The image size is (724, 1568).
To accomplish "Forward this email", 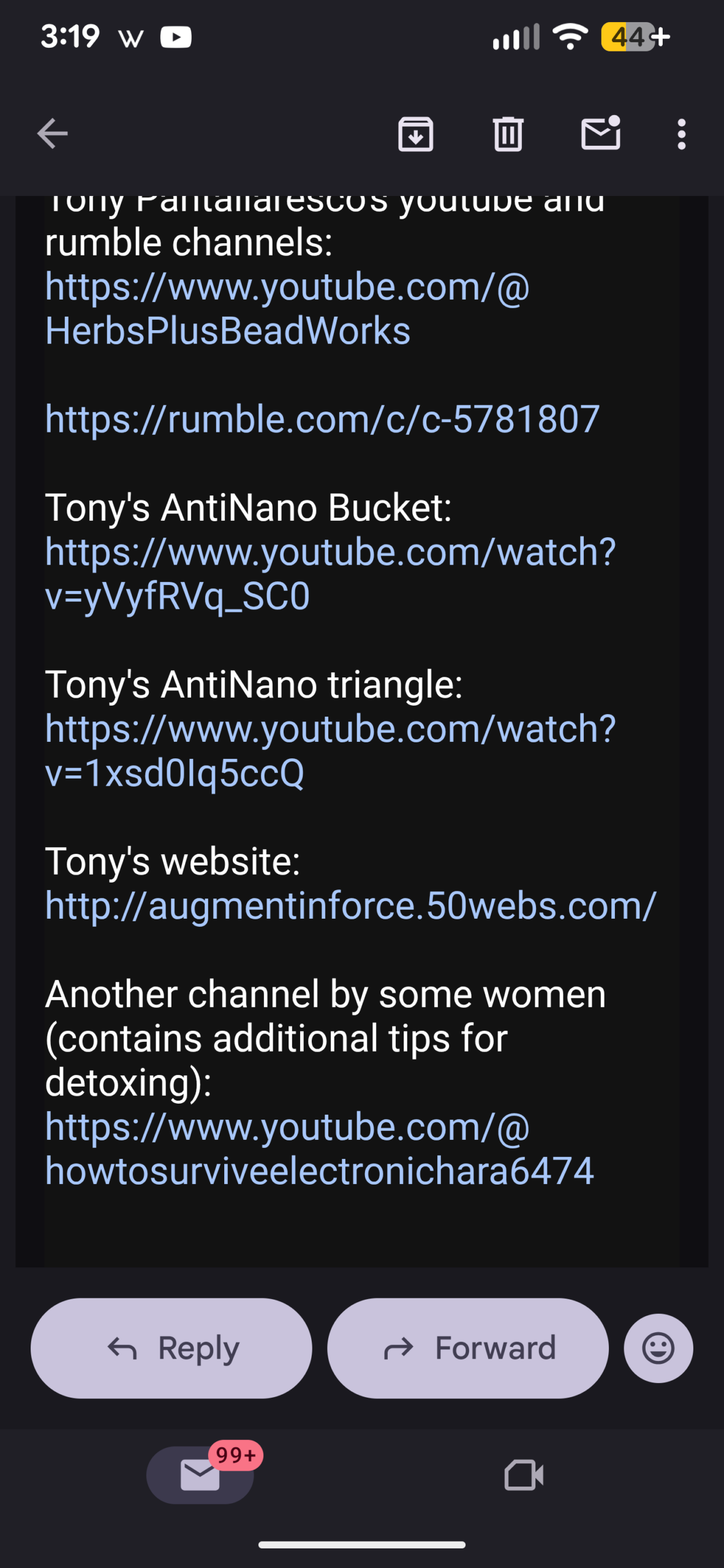I will coord(468,1347).
